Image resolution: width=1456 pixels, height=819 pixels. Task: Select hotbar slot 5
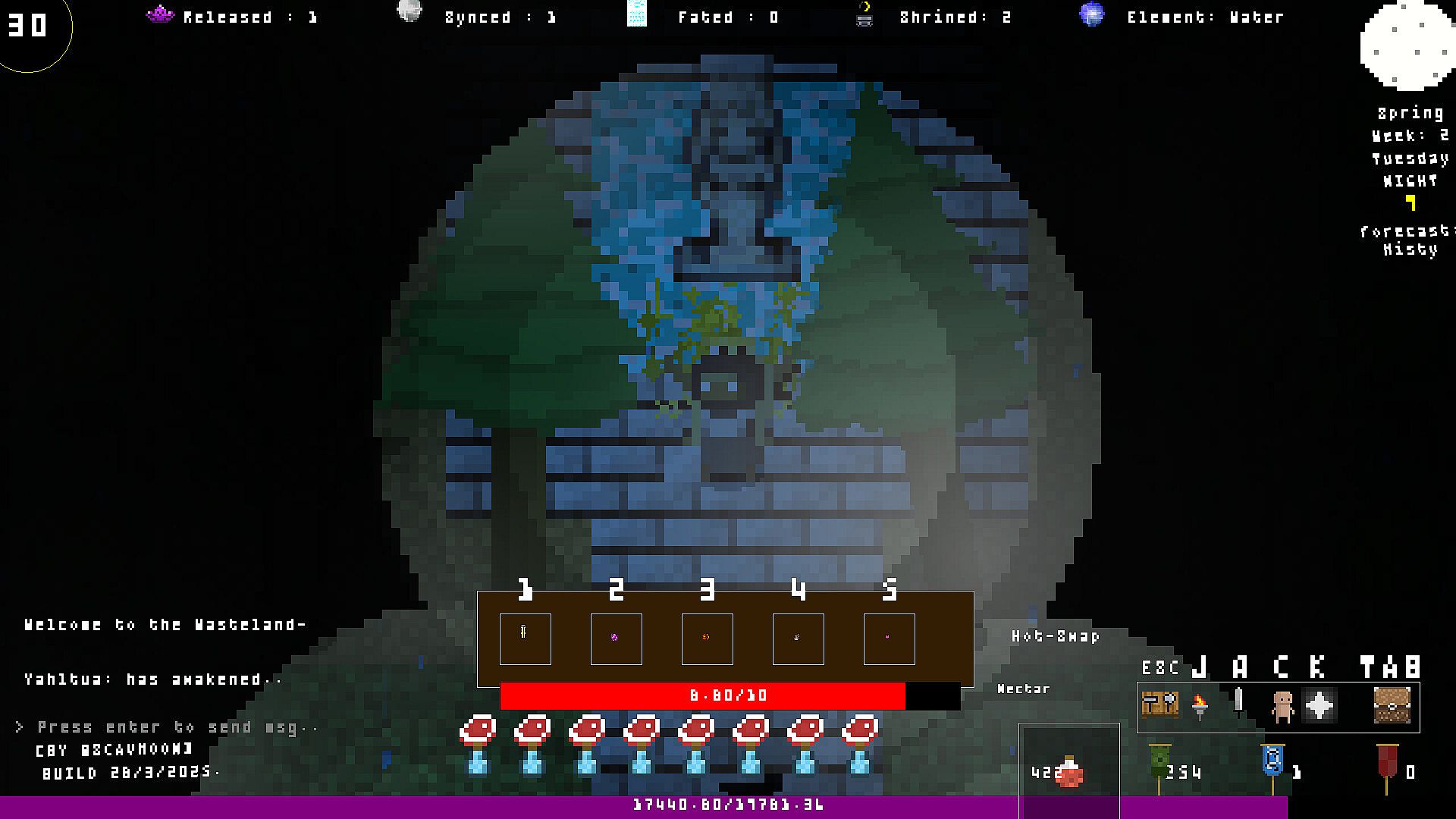(x=889, y=639)
